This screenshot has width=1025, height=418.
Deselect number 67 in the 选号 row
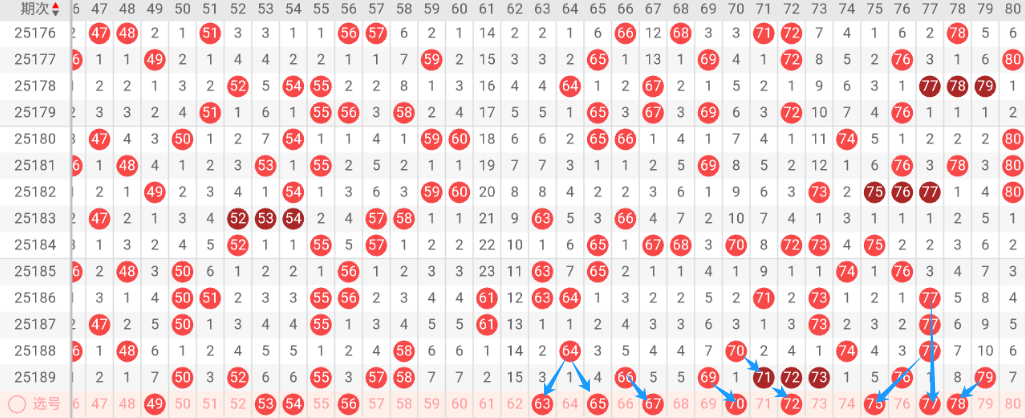[653, 404]
